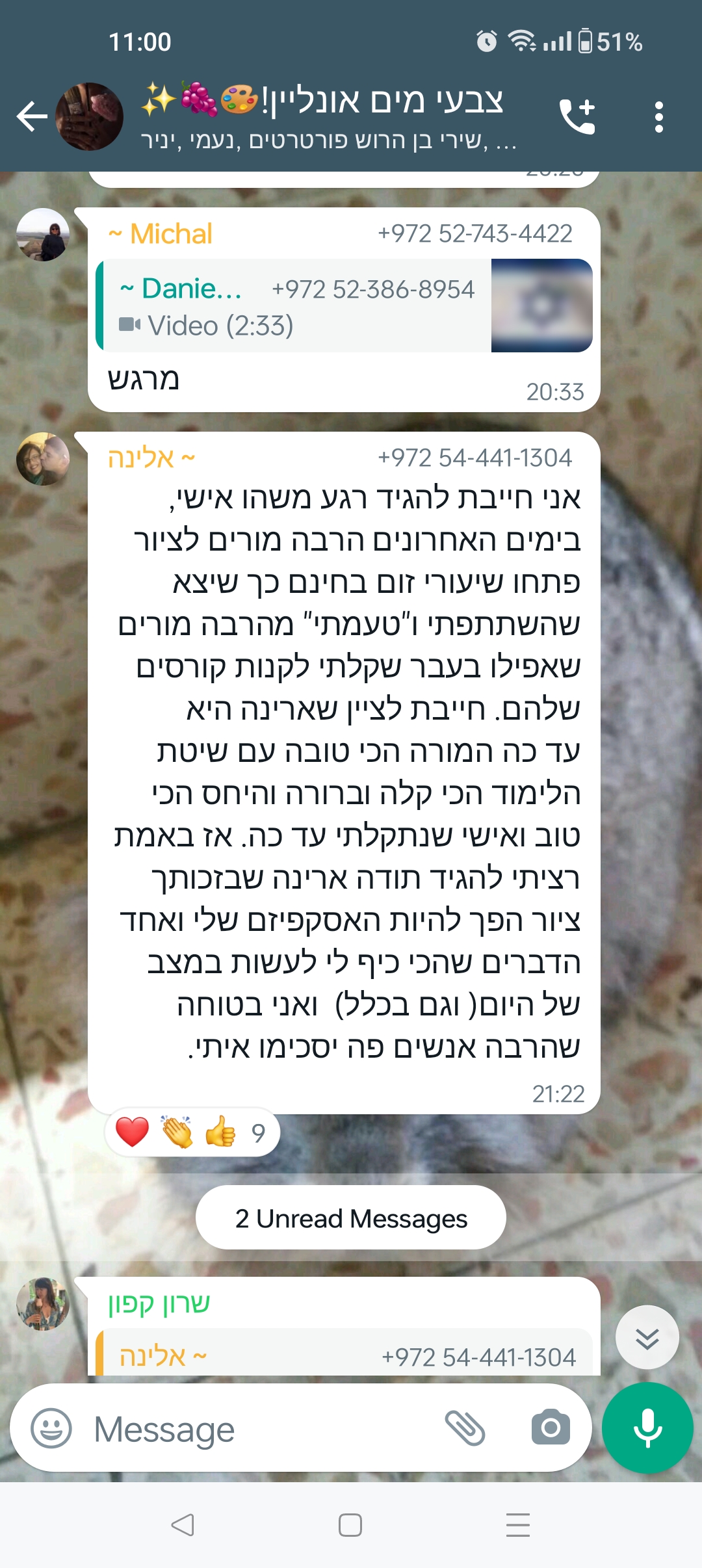Attach a file with the paperclip
The image size is (702, 1568).
point(465,1429)
